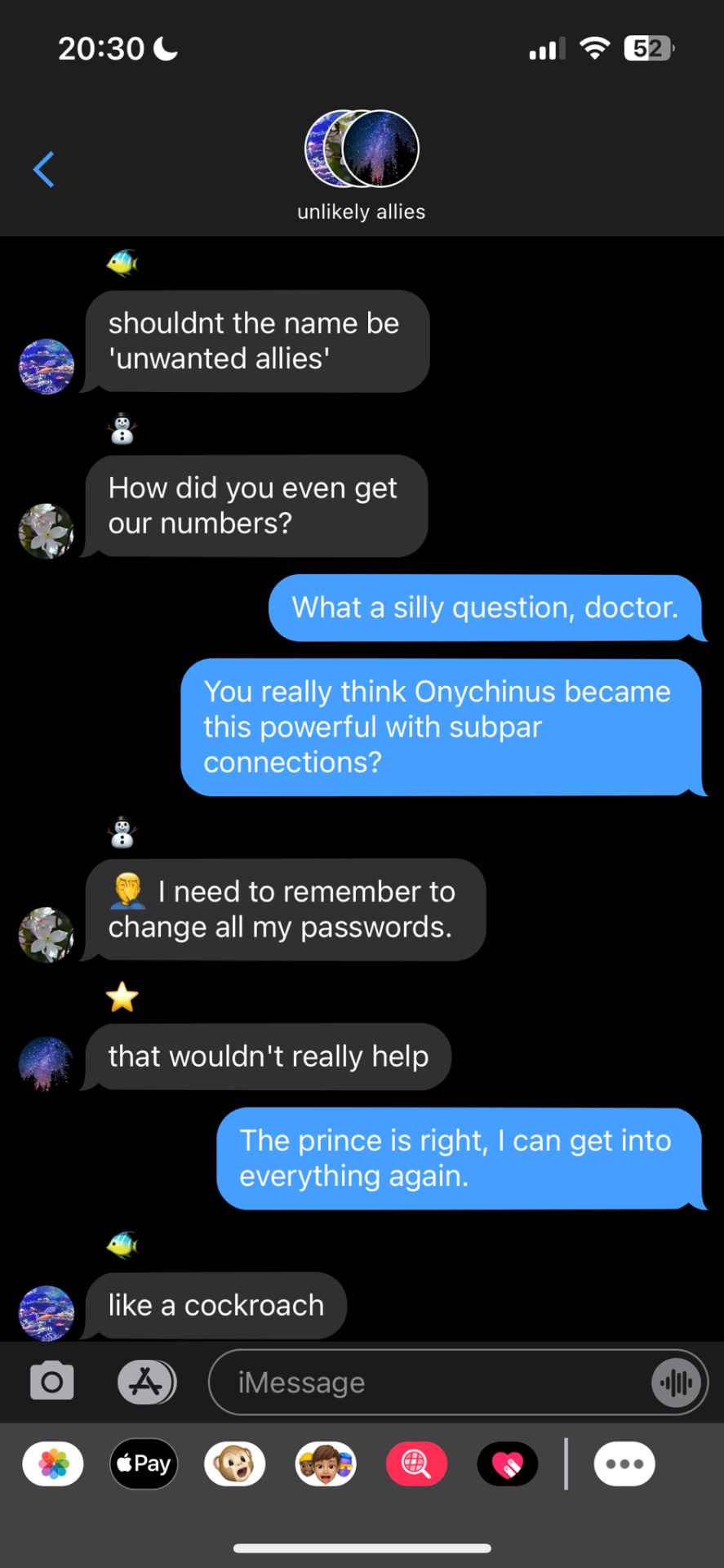Image resolution: width=724 pixels, height=1568 pixels.
Task: Open Memoji stickers
Action: point(326,1463)
